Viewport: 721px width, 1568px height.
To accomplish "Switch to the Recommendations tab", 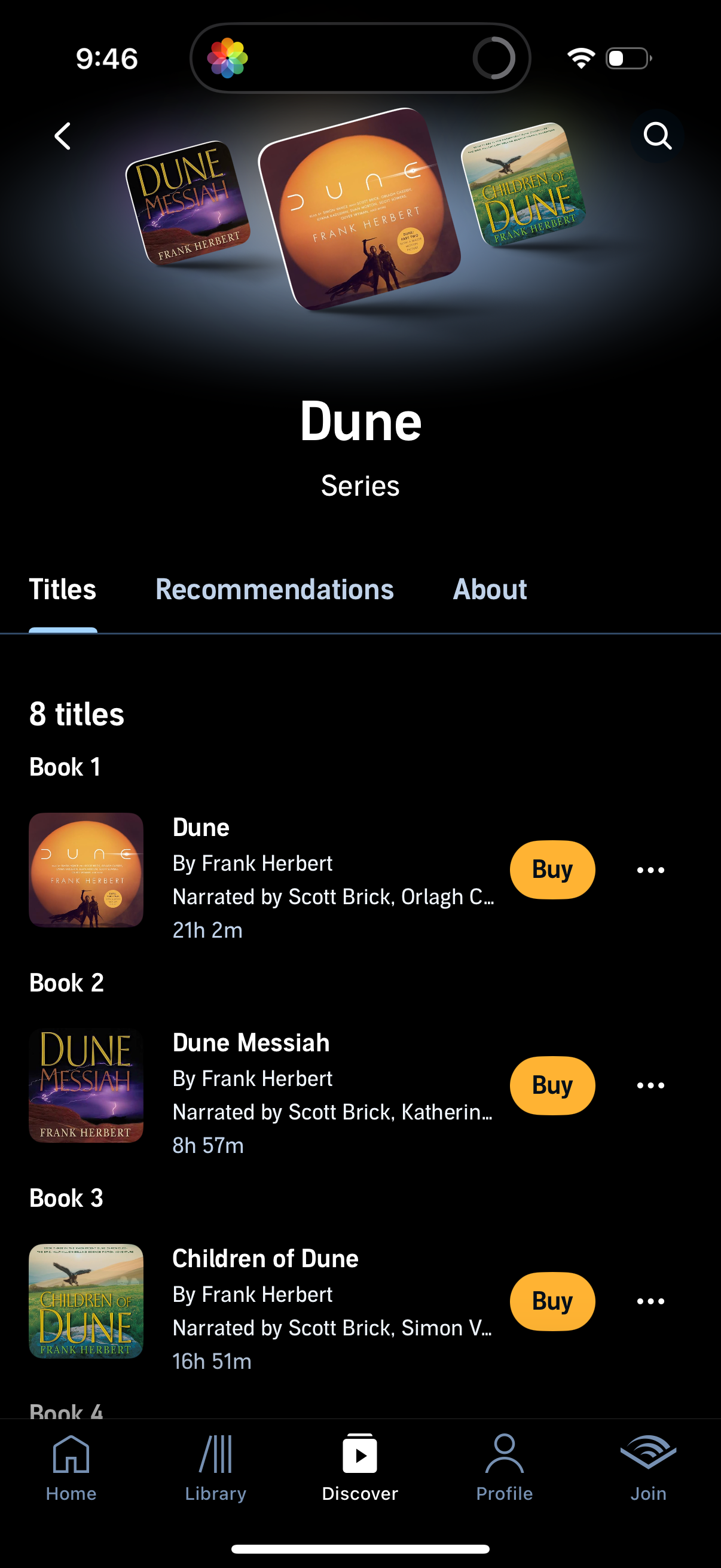I will [275, 589].
